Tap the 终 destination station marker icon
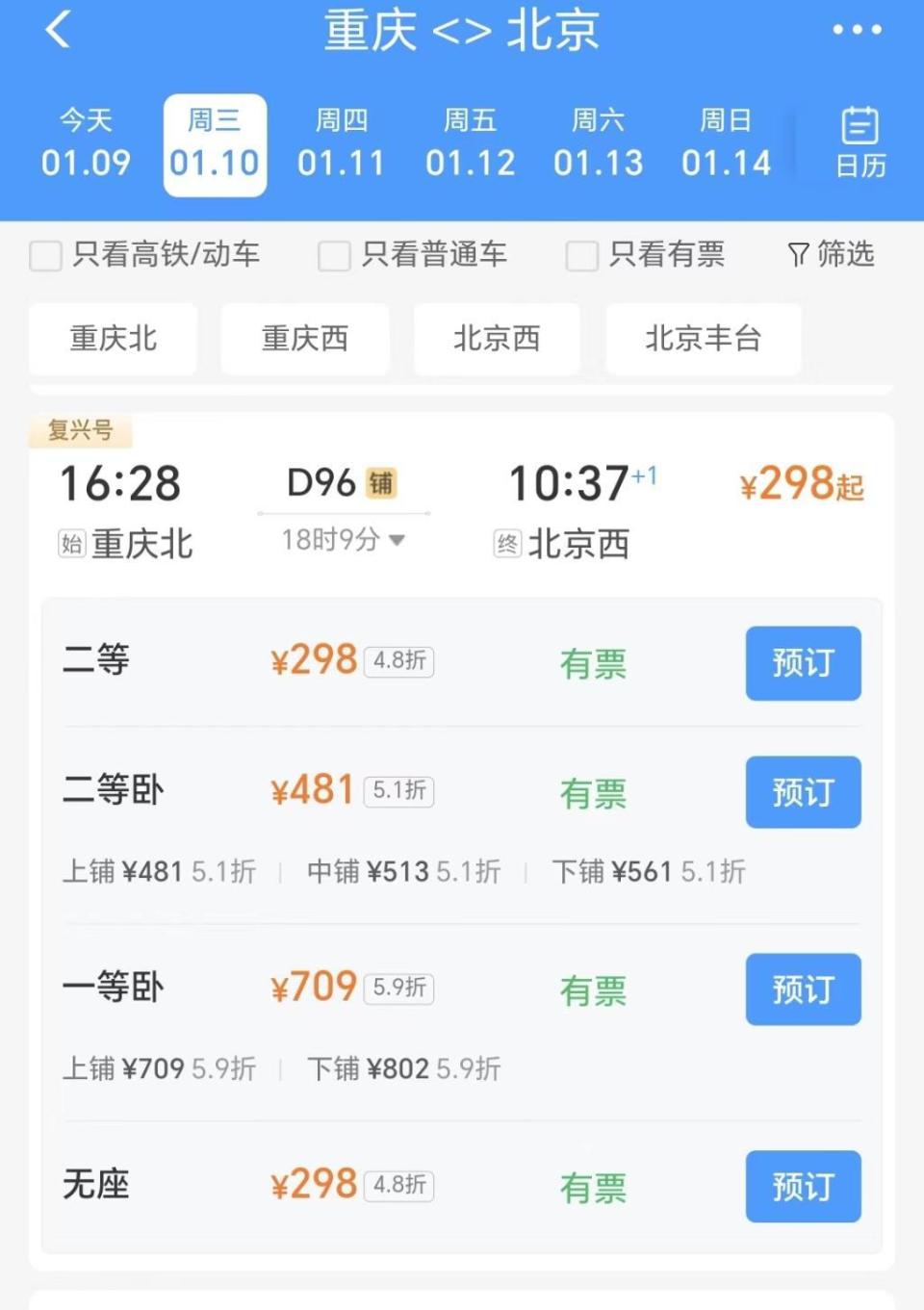The image size is (924, 1310). point(506,544)
